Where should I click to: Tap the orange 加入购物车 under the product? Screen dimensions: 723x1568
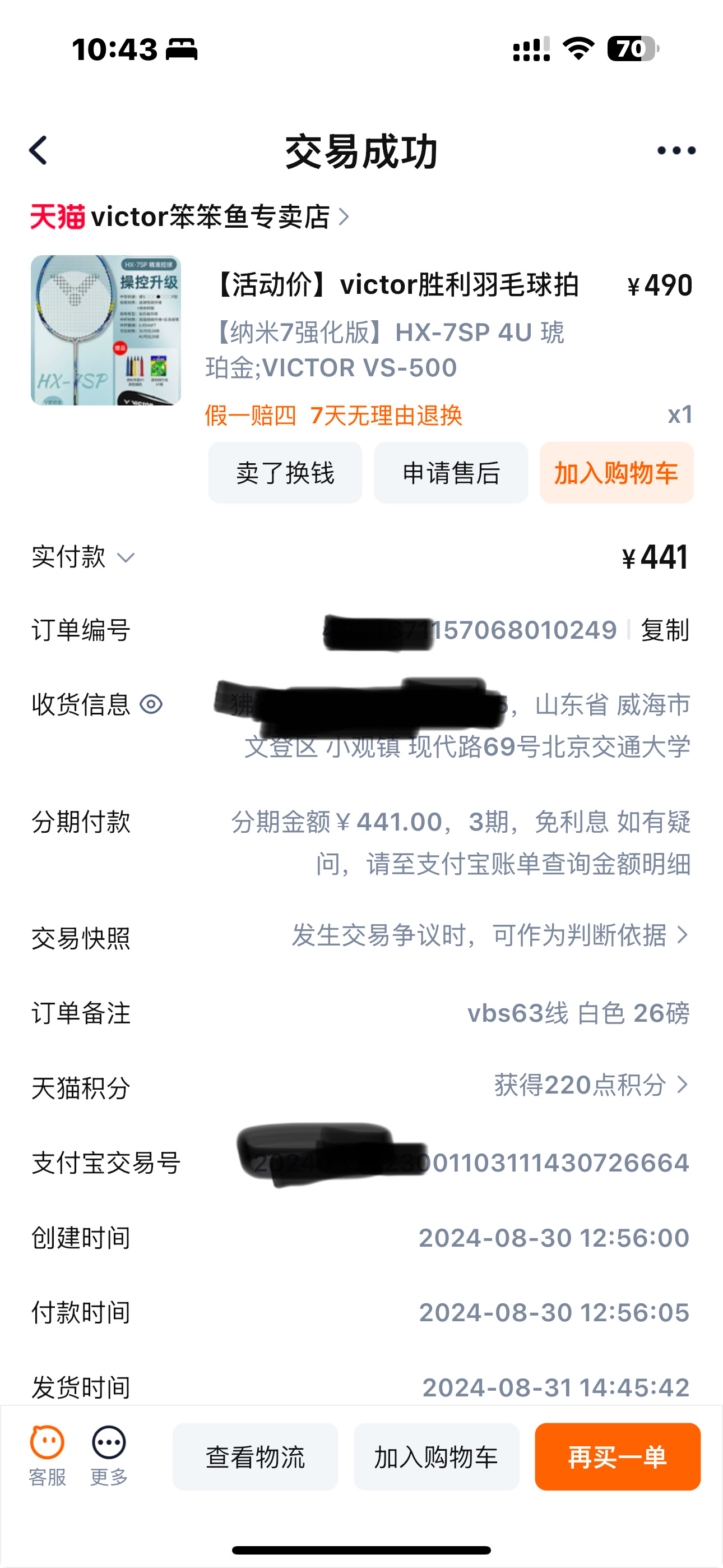(616, 473)
